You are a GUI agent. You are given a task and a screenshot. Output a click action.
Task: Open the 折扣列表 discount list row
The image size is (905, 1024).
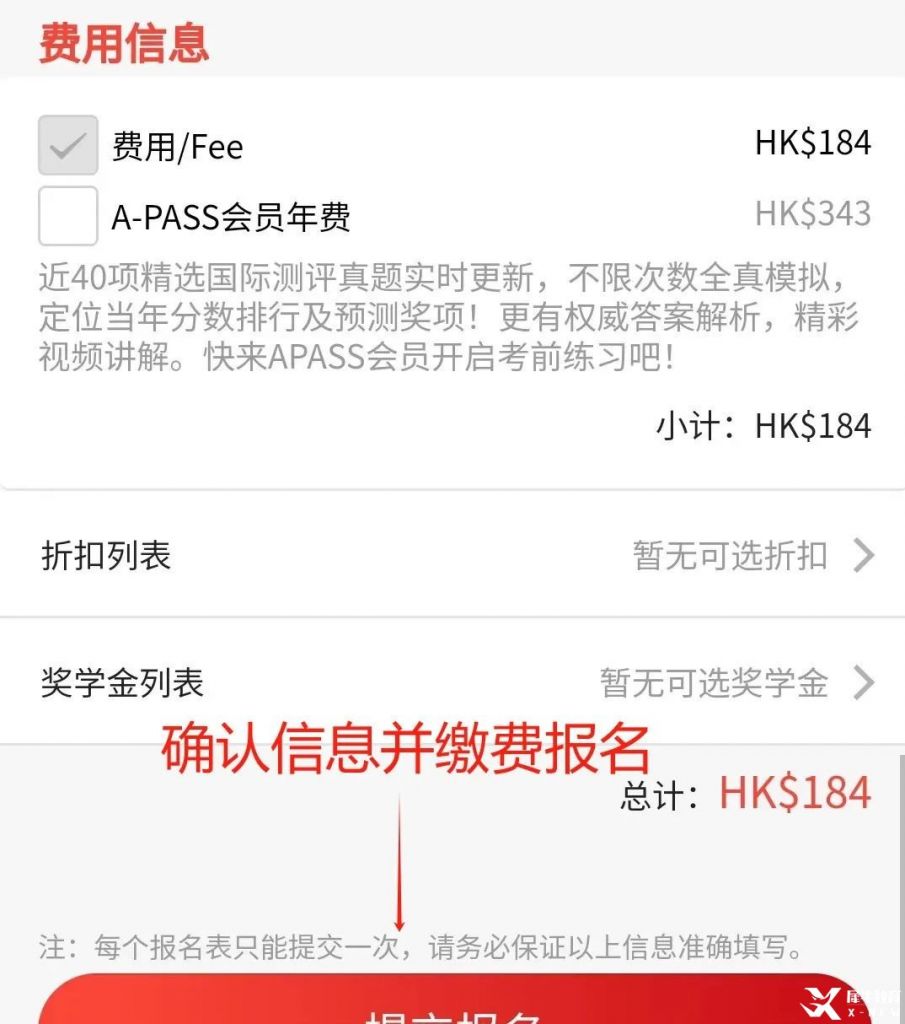452,556
